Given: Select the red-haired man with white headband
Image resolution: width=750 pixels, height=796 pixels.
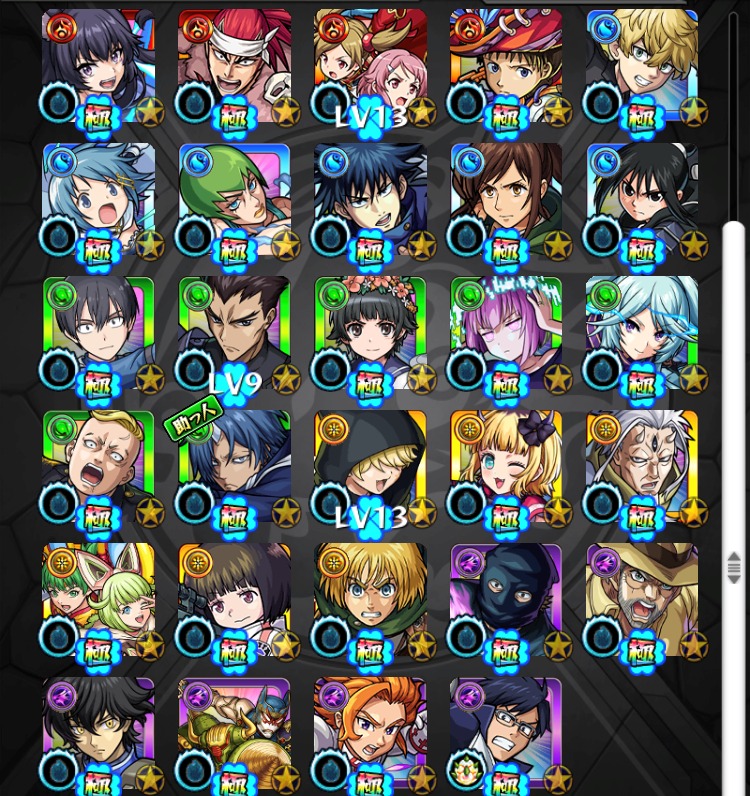Looking at the screenshot, I should pyautogui.click(x=234, y=65).
